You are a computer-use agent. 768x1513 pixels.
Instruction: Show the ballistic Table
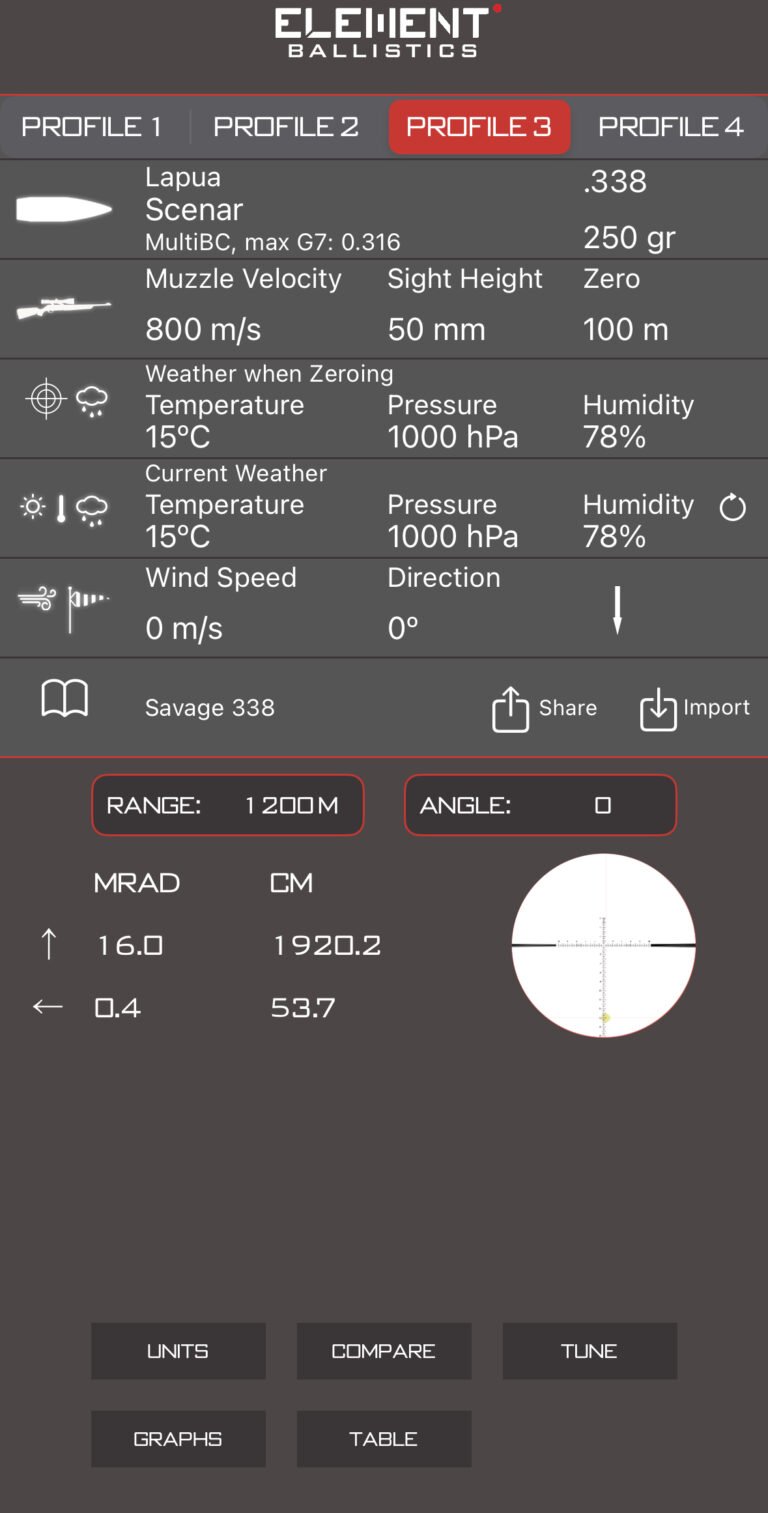point(384,1439)
